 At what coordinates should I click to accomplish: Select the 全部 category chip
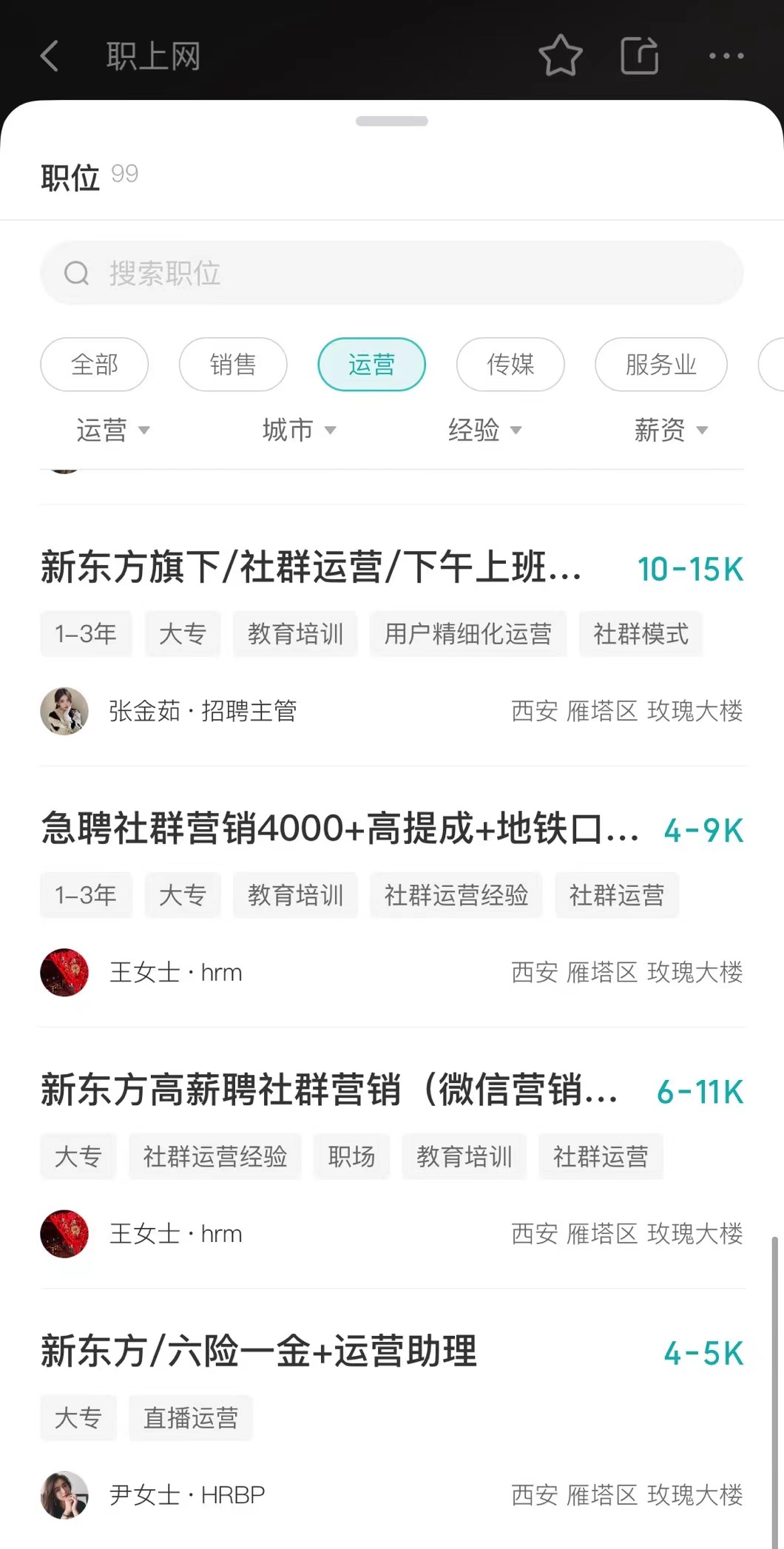95,365
